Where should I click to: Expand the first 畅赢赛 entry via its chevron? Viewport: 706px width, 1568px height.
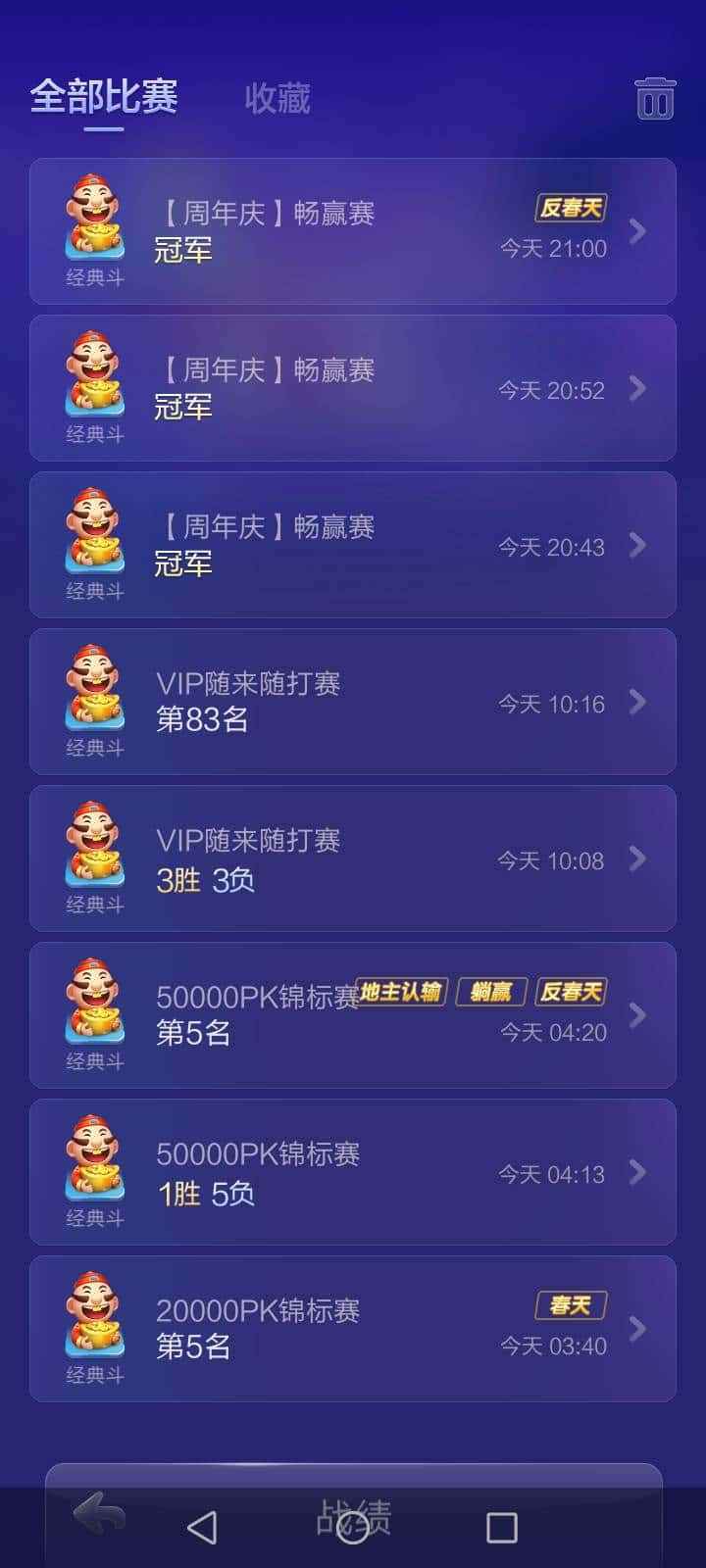pyautogui.click(x=635, y=231)
